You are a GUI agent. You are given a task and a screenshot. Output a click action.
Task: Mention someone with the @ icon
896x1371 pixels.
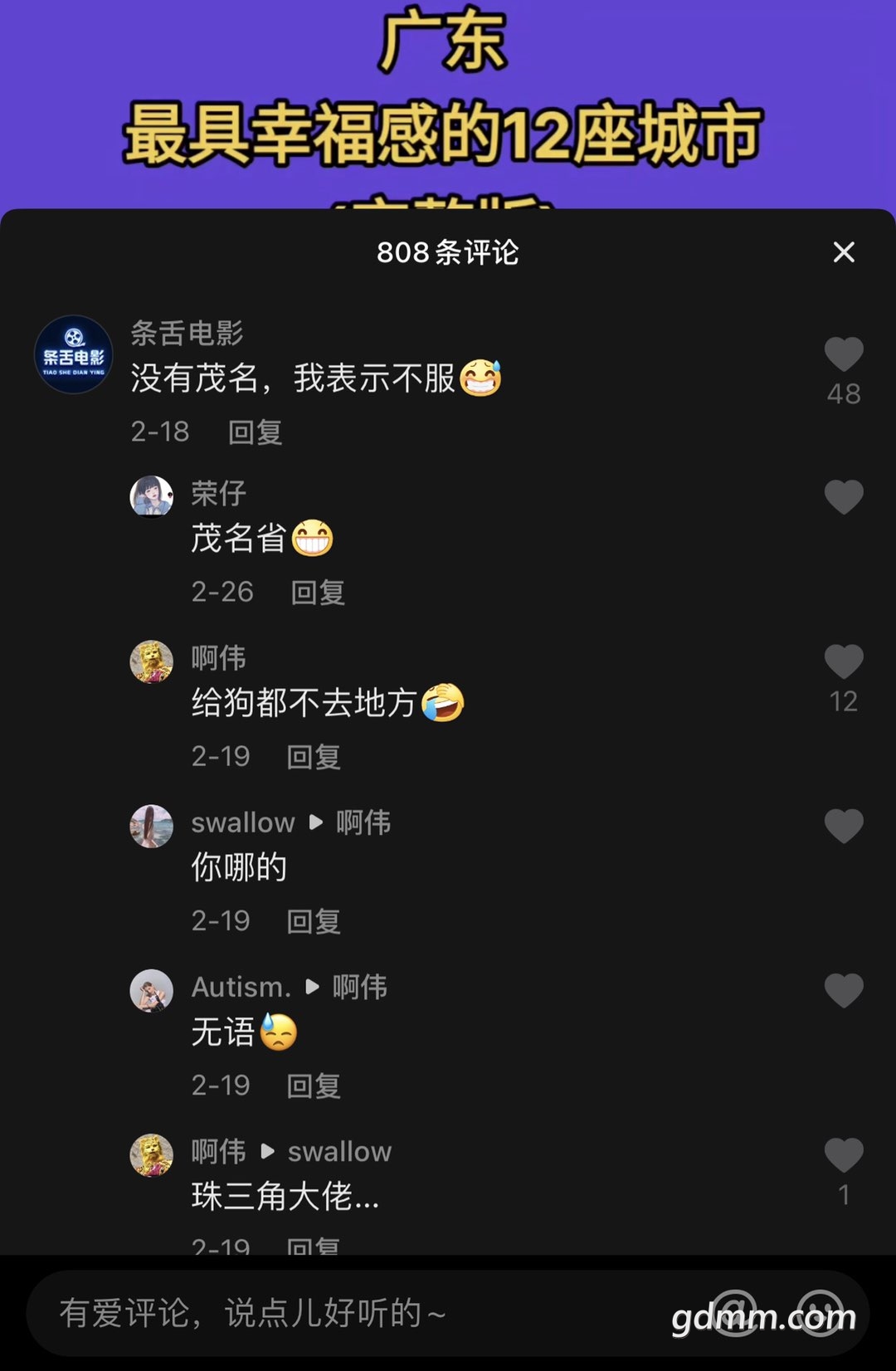tap(735, 1313)
